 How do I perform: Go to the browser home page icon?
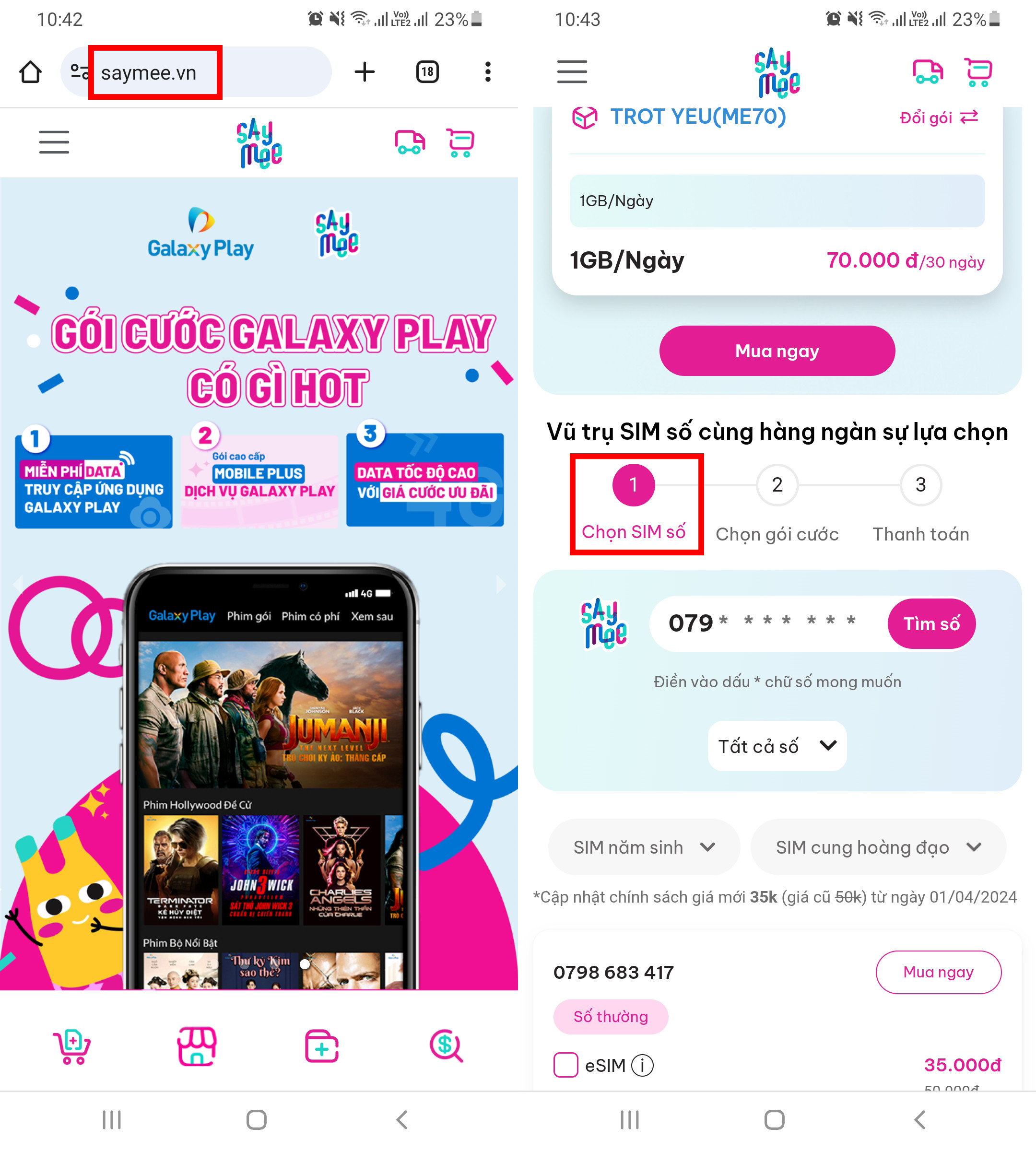tap(30, 72)
